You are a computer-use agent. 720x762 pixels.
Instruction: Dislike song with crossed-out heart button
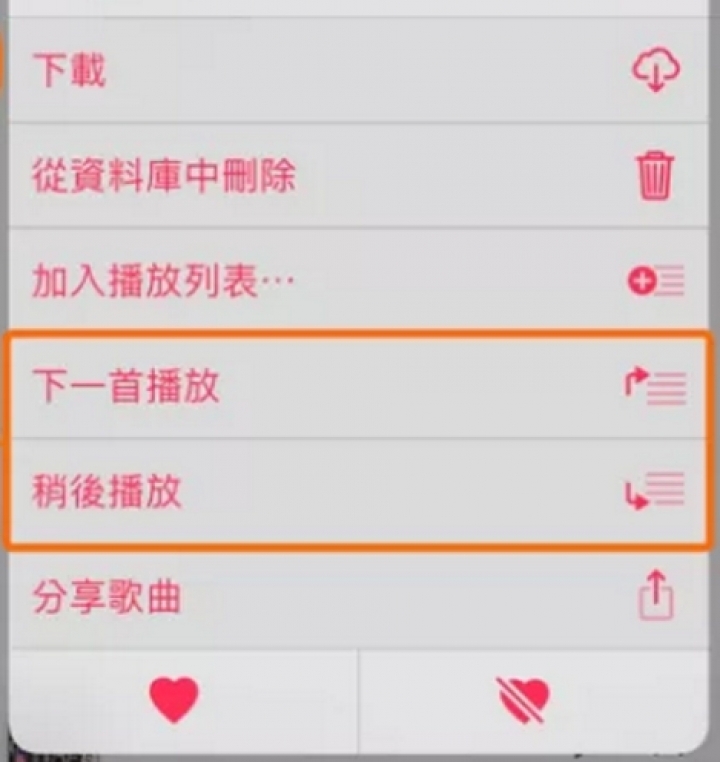(x=524, y=699)
